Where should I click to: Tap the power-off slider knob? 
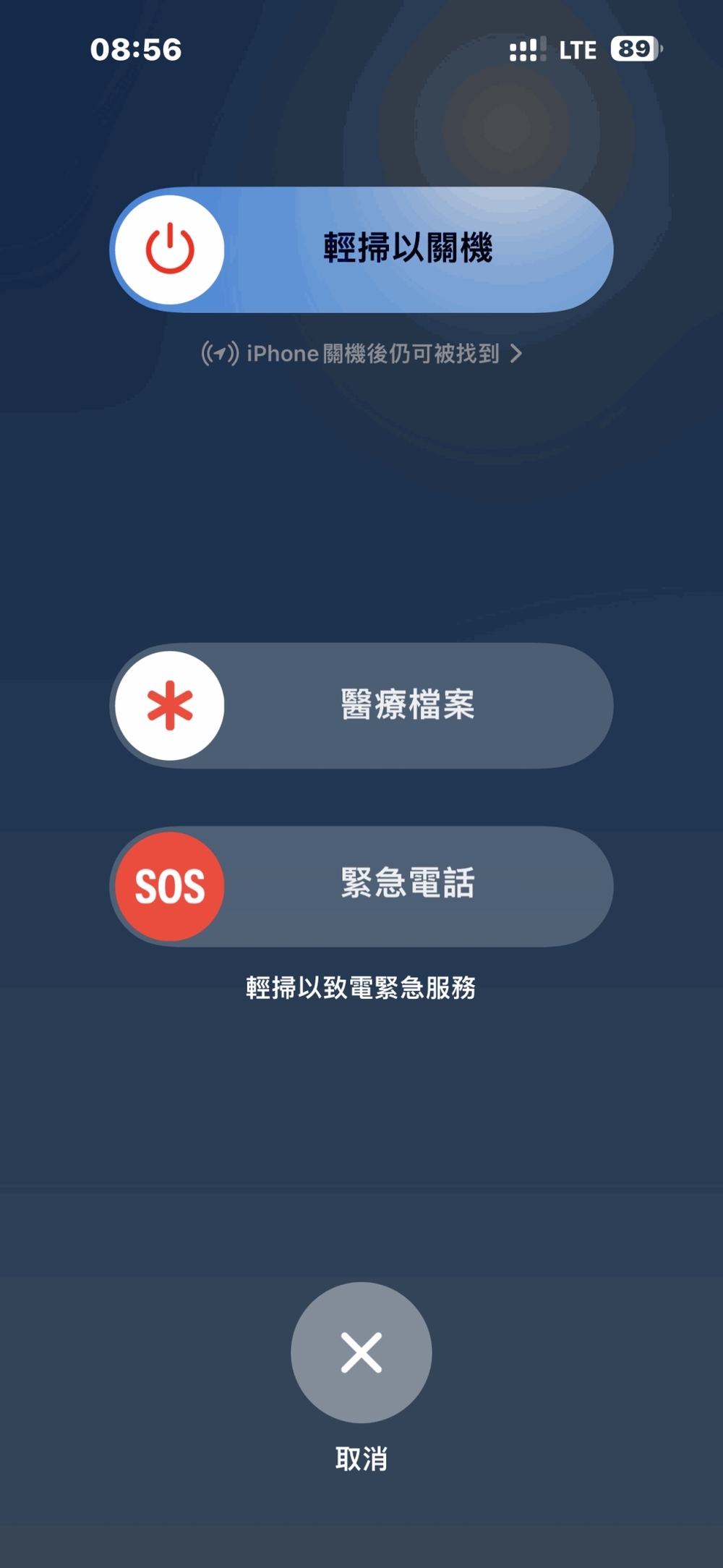pyautogui.click(x=170, y=250)
